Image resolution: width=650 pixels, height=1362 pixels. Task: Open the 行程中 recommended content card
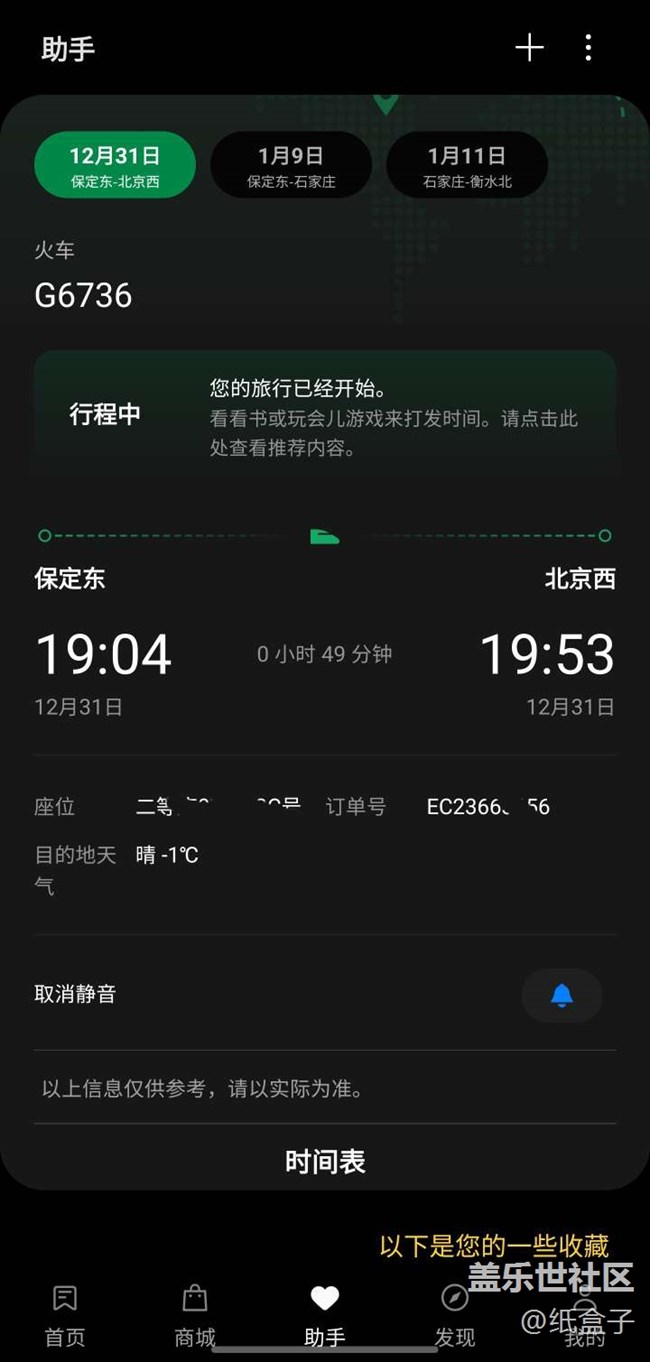click(325, 417)
